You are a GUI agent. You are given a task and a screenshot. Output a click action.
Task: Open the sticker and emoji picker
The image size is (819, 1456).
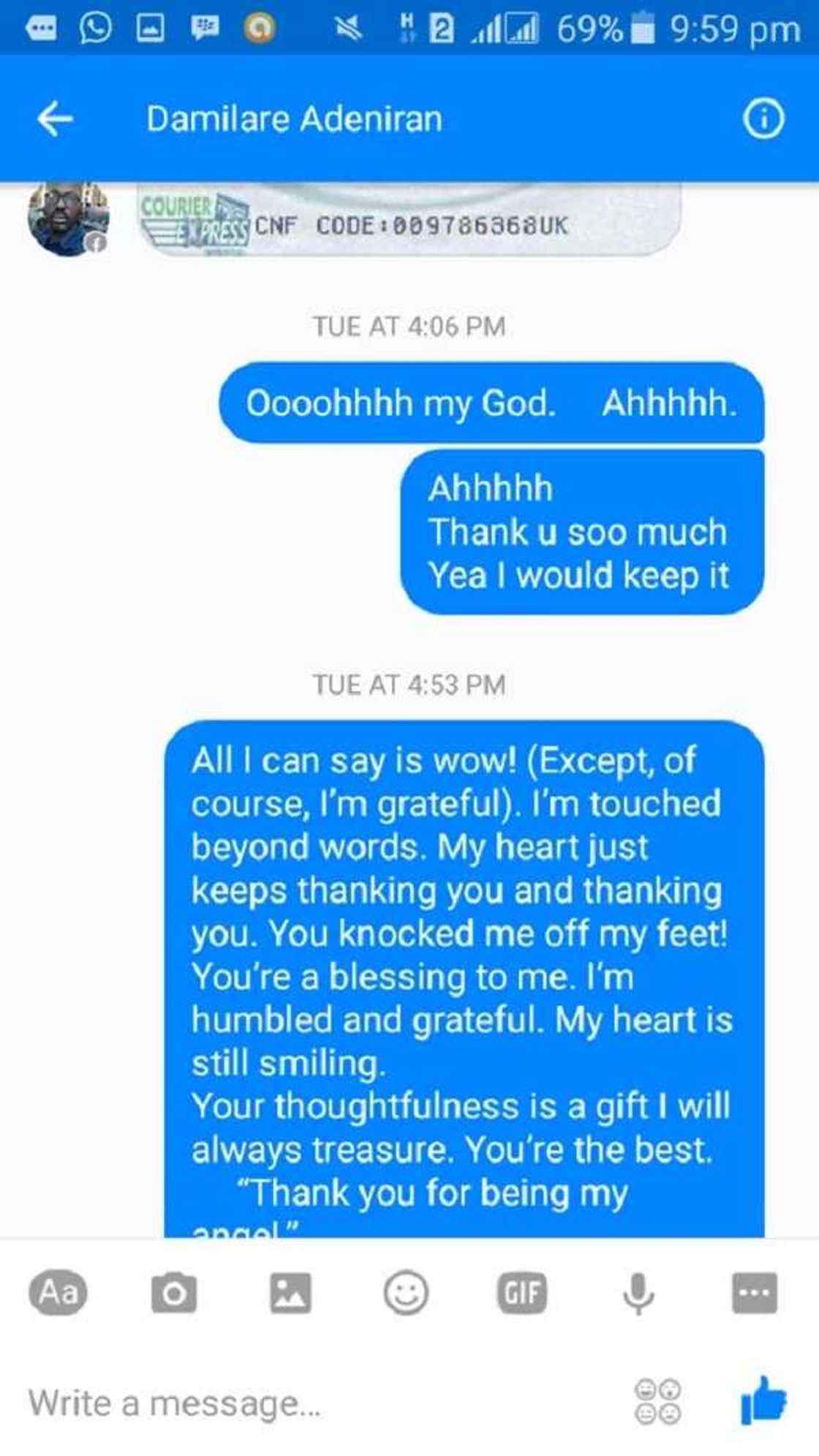(406, 1293)
